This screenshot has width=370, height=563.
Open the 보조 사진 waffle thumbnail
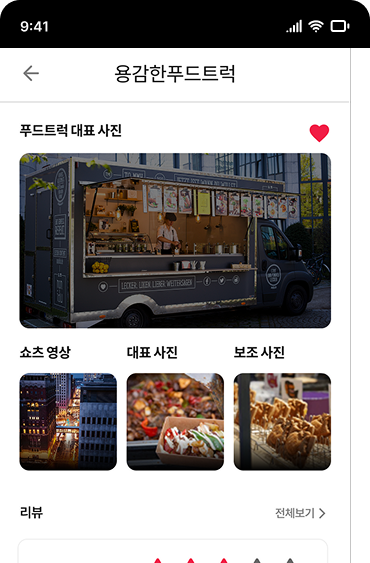click(x=282, y=422)
